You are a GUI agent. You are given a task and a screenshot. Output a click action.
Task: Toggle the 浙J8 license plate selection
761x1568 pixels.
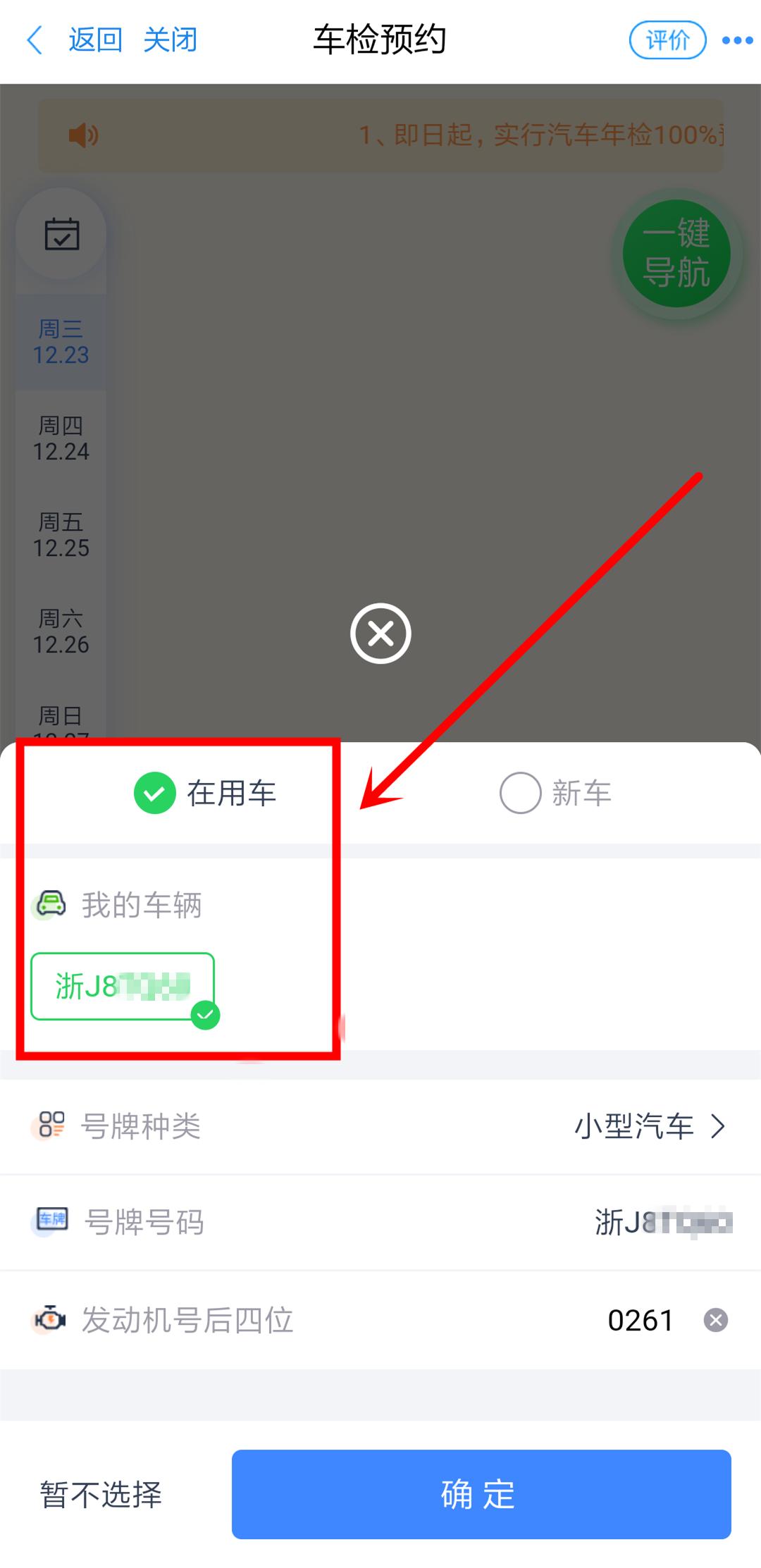click(123, 987)
